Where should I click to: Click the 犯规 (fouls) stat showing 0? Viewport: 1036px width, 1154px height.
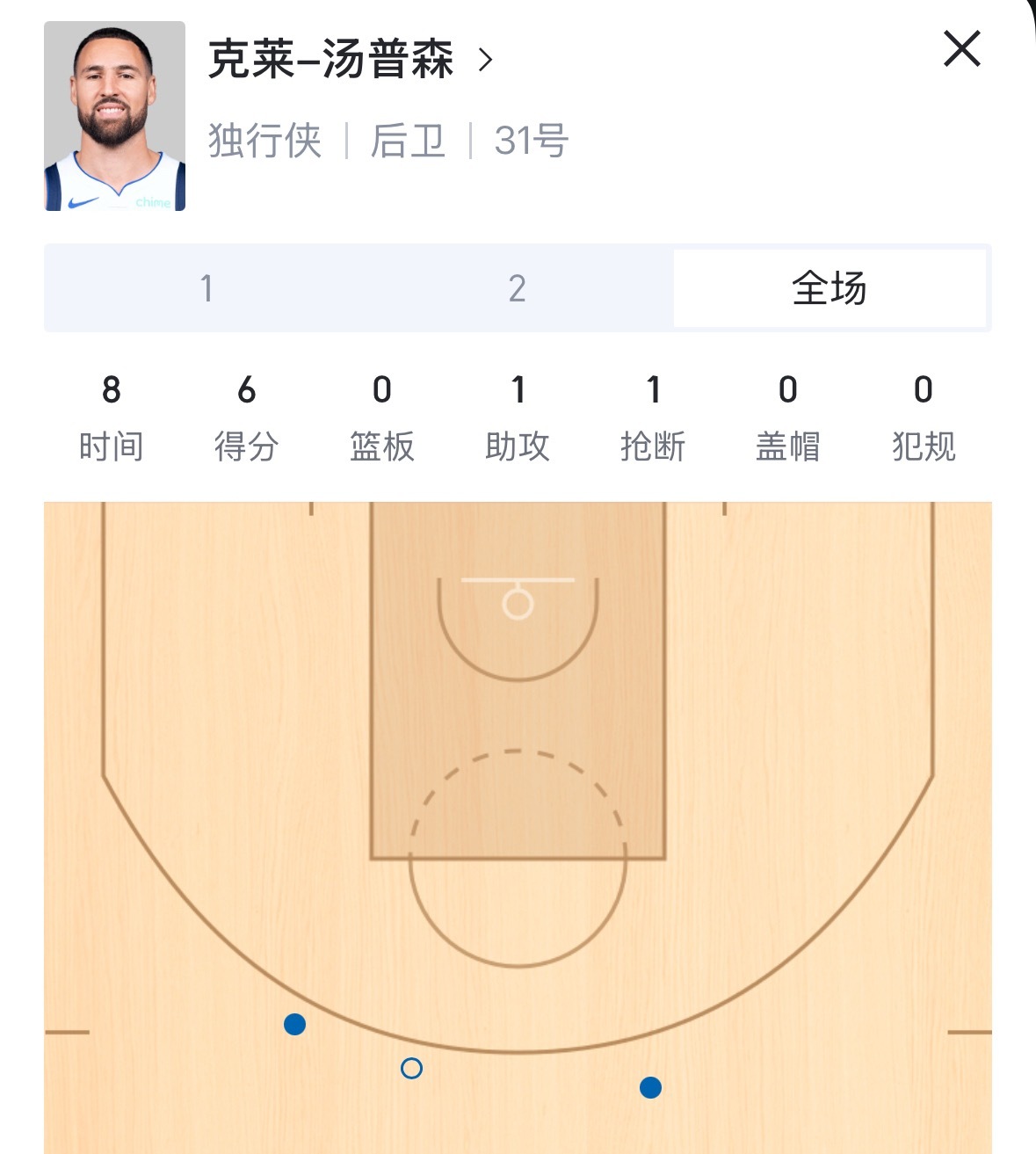(x=923, y=417)
